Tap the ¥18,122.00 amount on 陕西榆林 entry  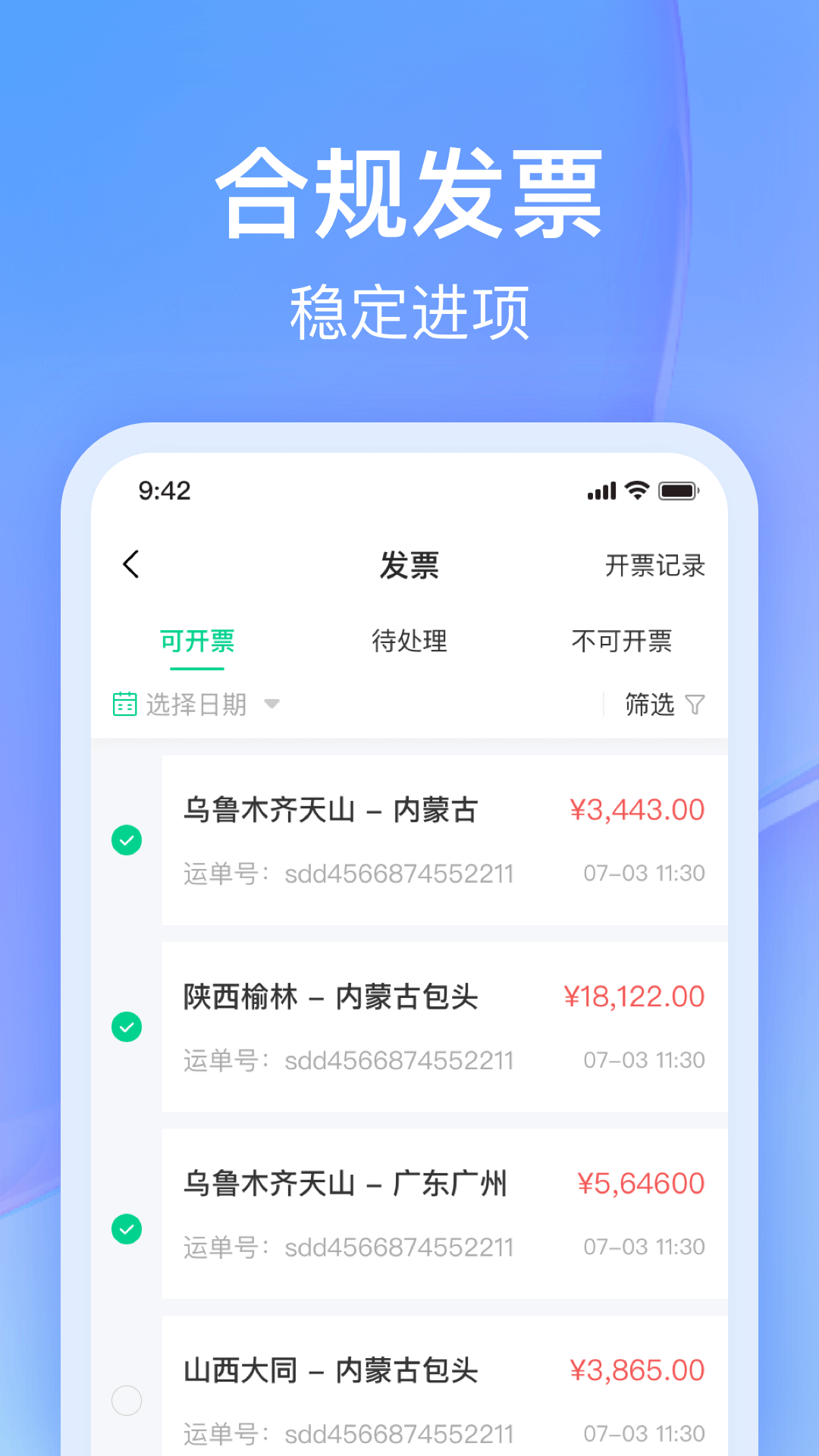(635, 996)
